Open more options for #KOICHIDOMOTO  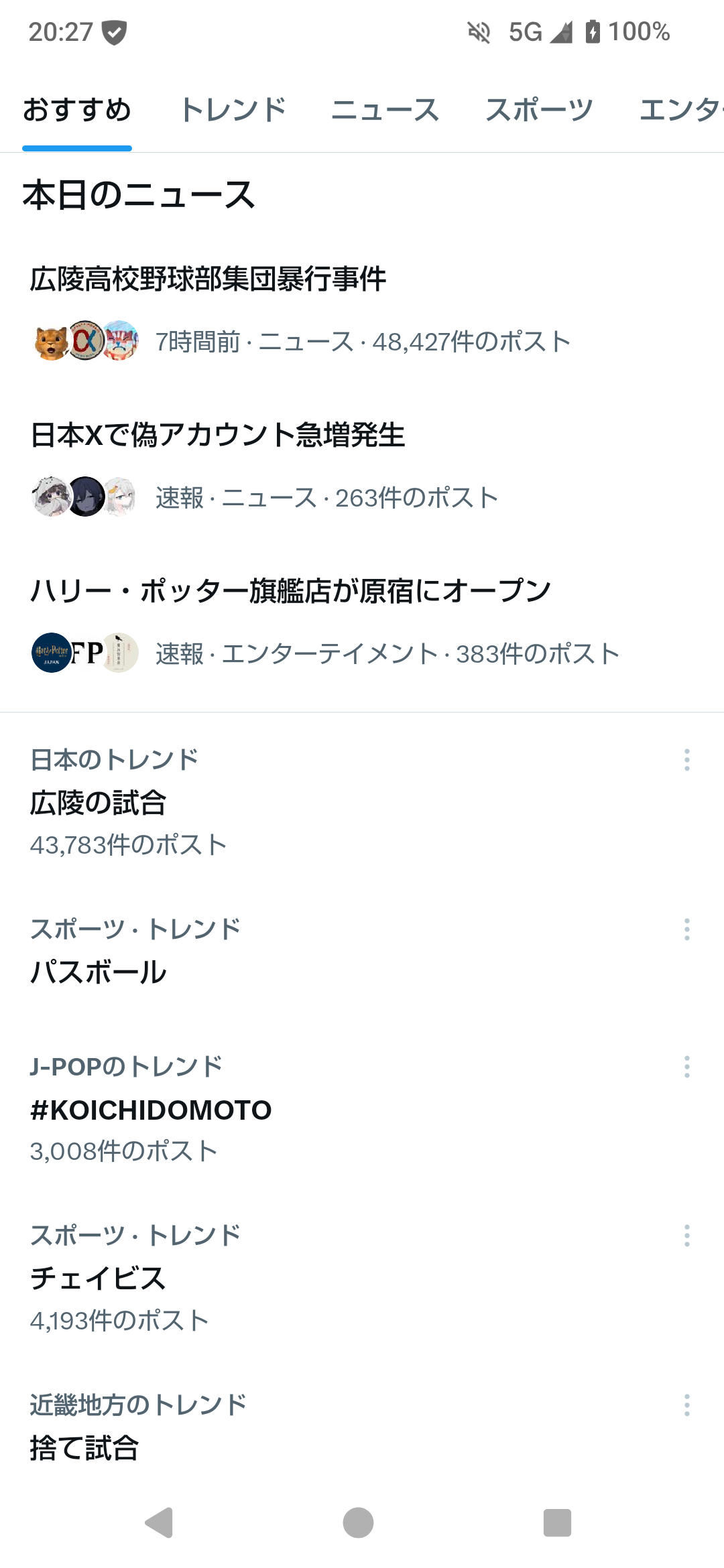[x=686, y=1067]
